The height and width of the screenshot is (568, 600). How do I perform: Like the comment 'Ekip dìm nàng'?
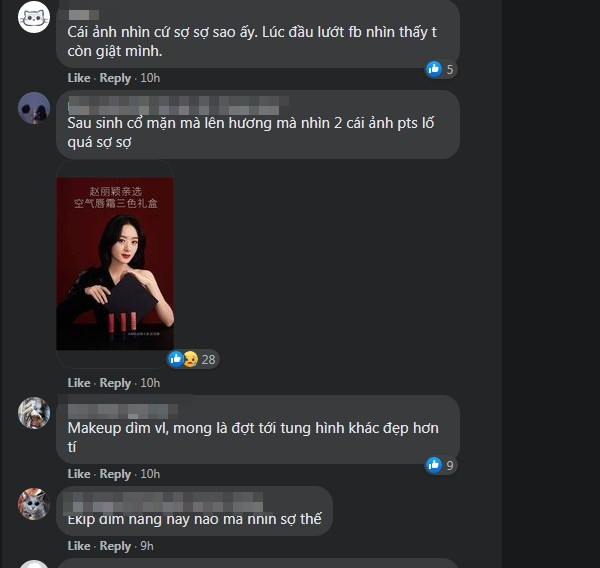(x=79, y=546)
